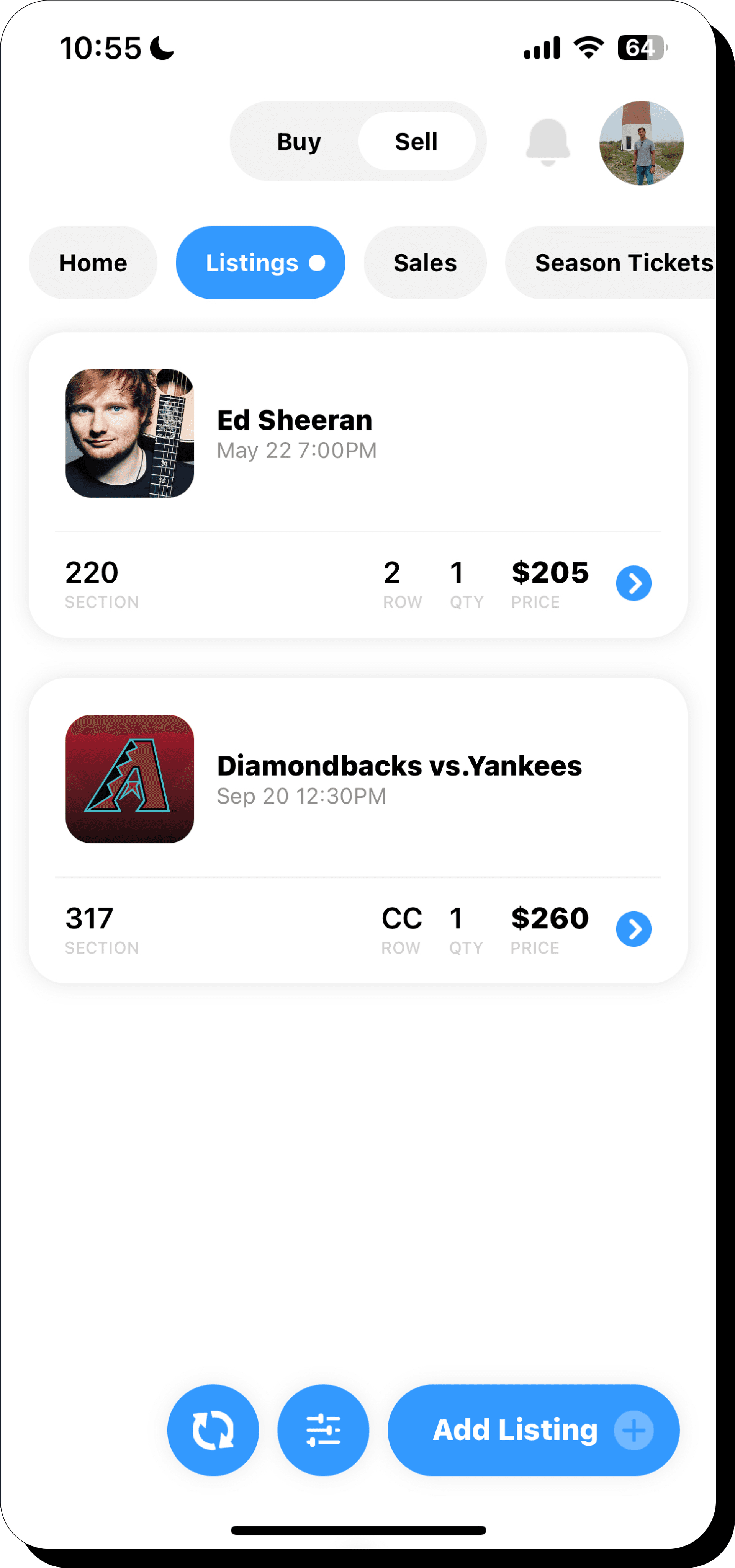Expand the Ed Sheeran listing chevron
735x1568 pixels.
634,583
